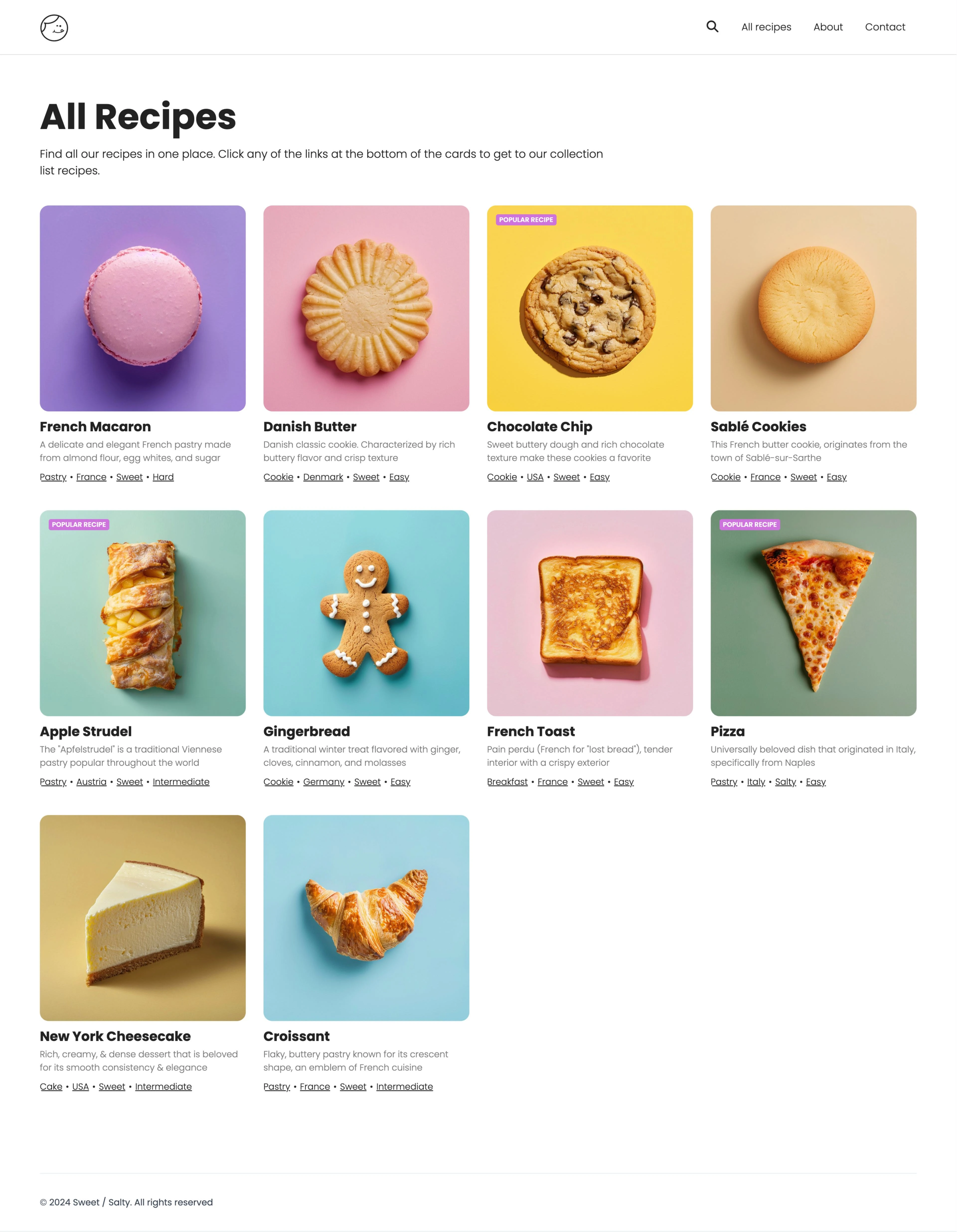
Task: View the Danish Butter cookie recipe
Action: (x=366, y=308)
